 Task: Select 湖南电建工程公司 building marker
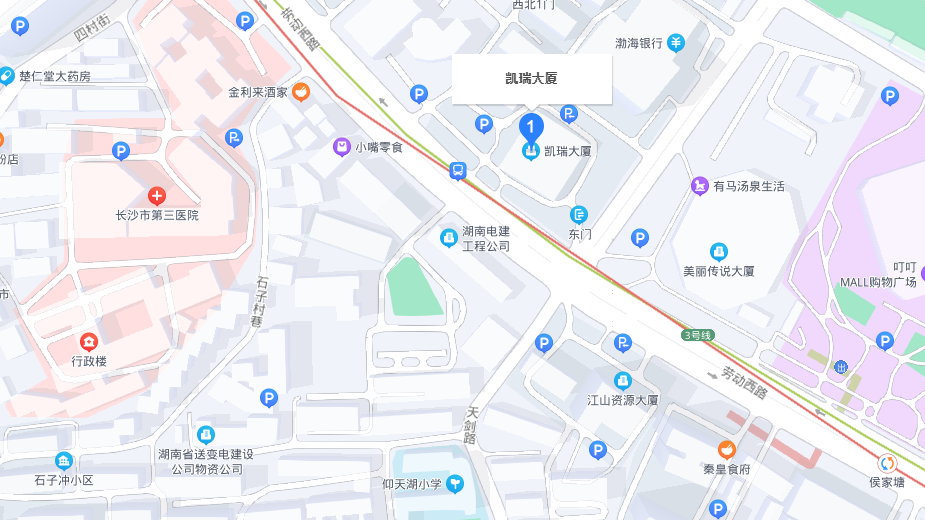pos(448,237)
